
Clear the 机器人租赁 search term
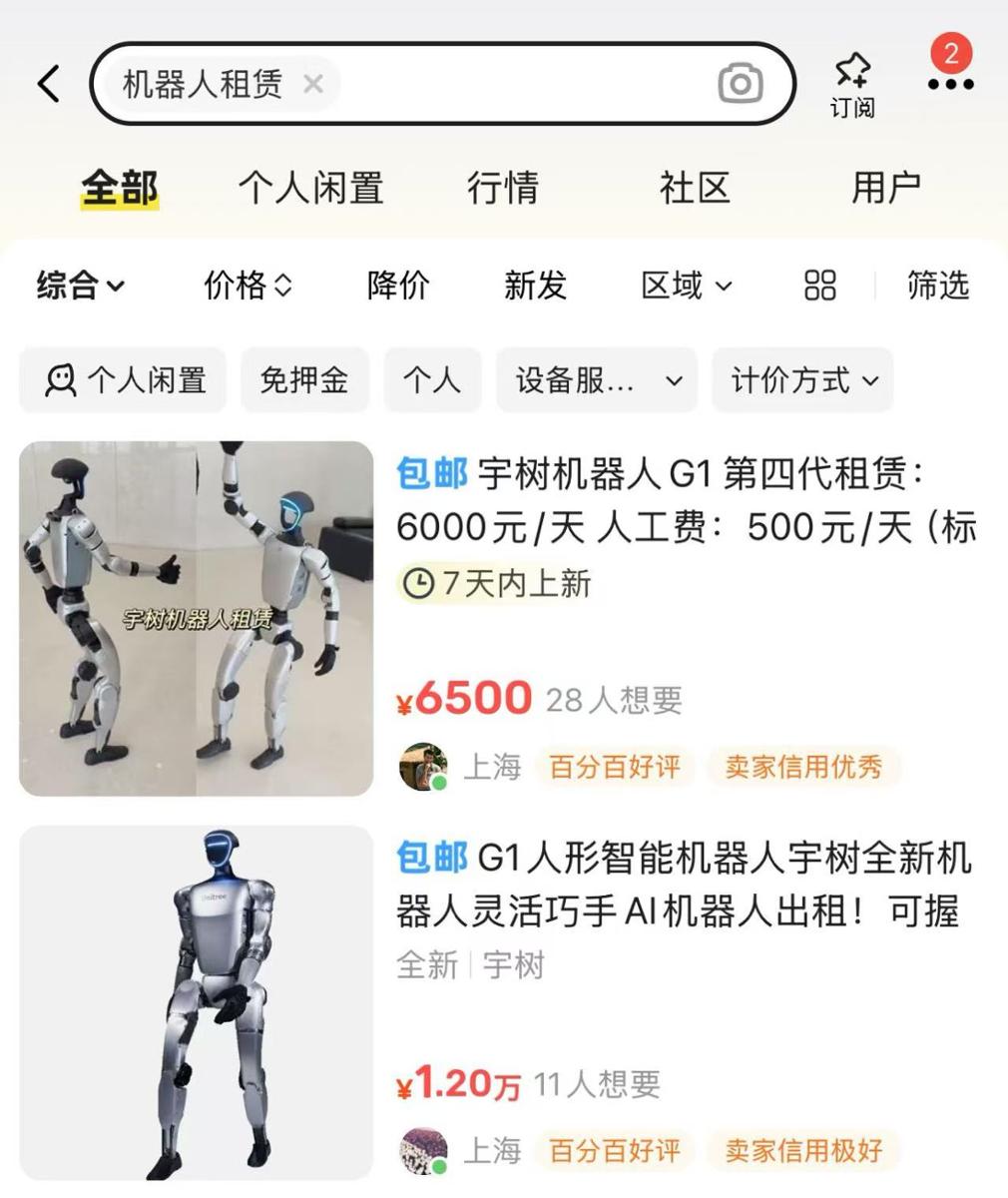313,84
